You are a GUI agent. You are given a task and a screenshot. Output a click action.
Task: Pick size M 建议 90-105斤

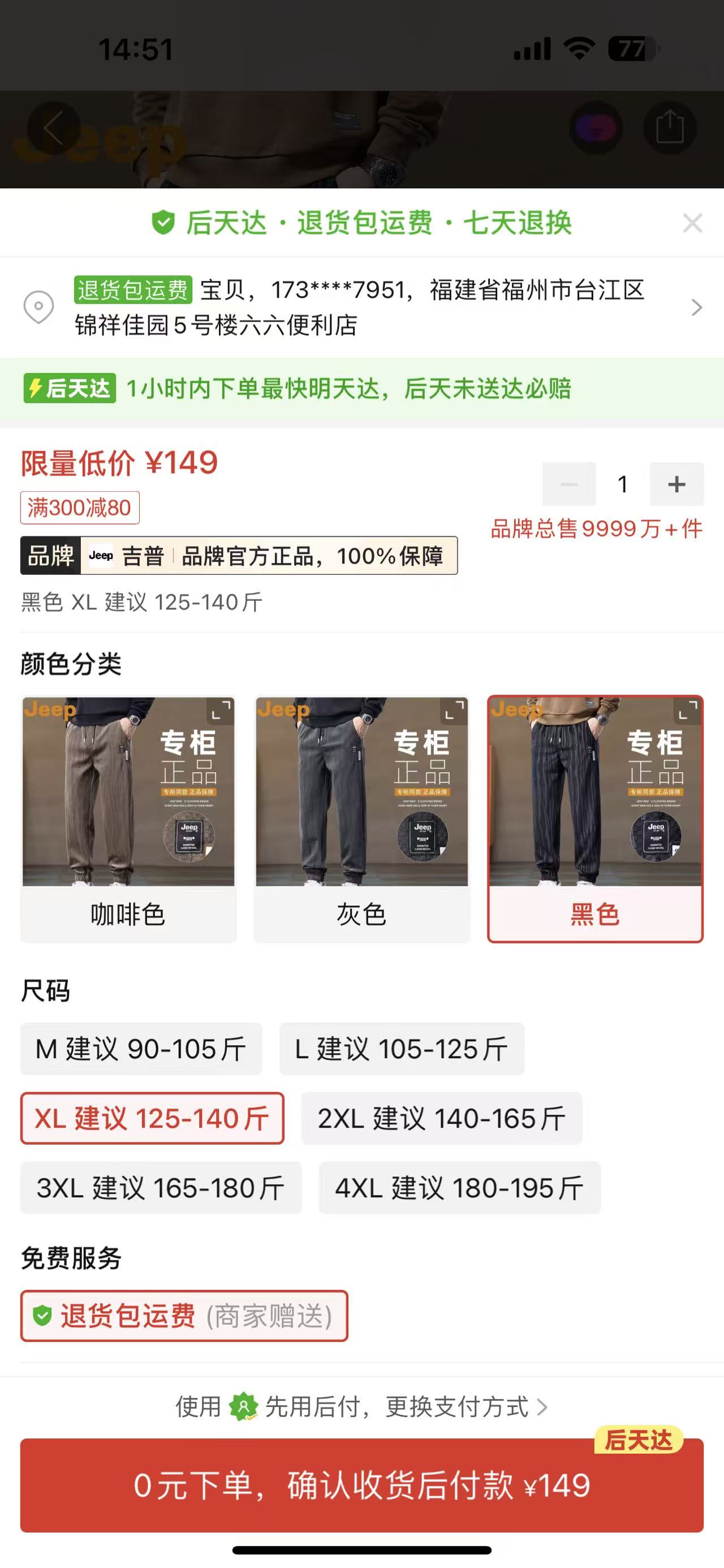(141, 1049)
